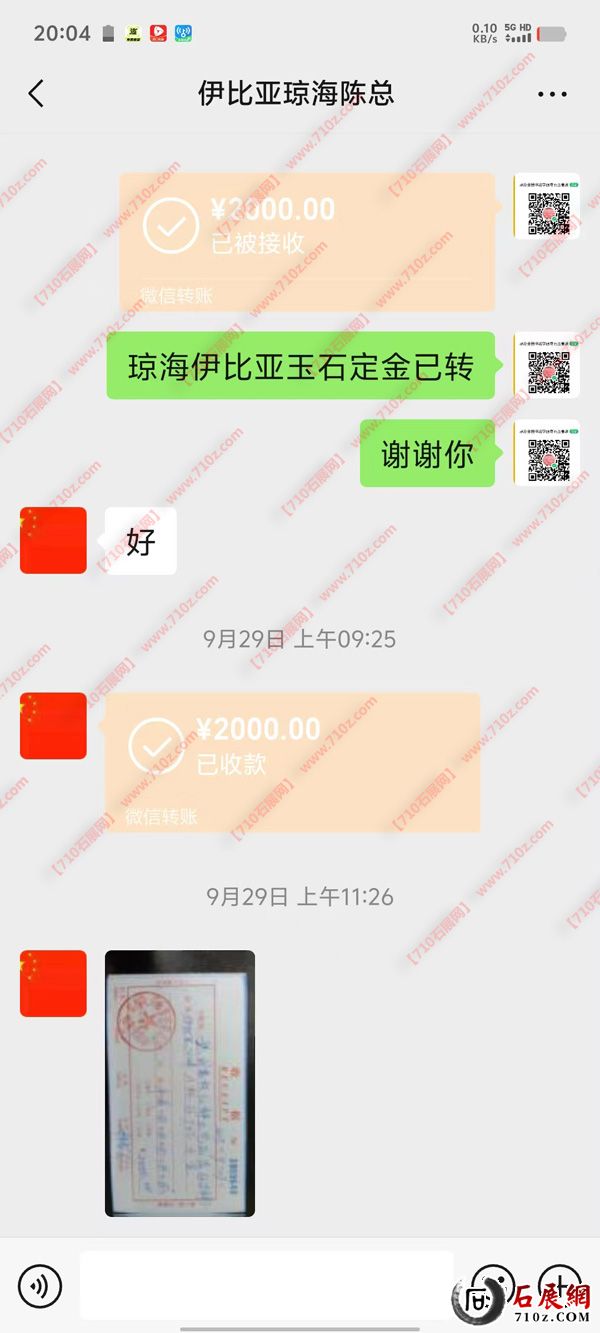Open the emoji sticker panel
The width and height of the screenshot is (600, 1333).
(492, 1285)
